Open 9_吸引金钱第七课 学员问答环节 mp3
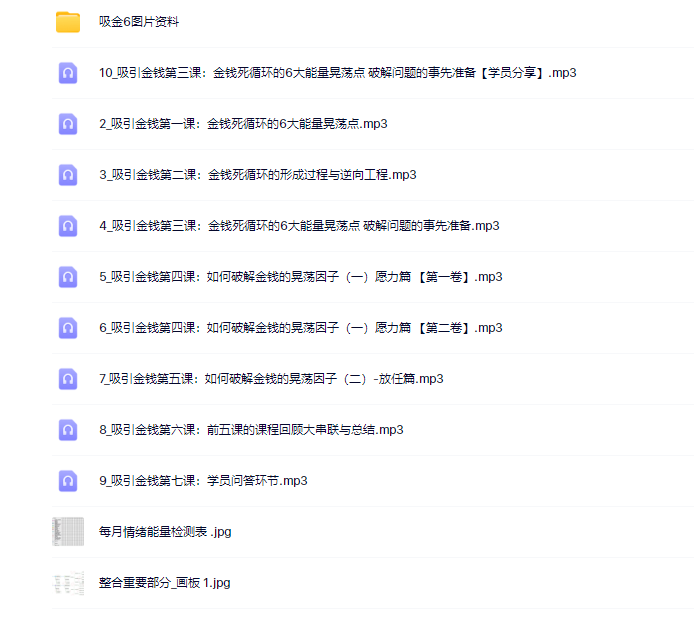This screenshot has height=622, width=694. pos(203,481)
